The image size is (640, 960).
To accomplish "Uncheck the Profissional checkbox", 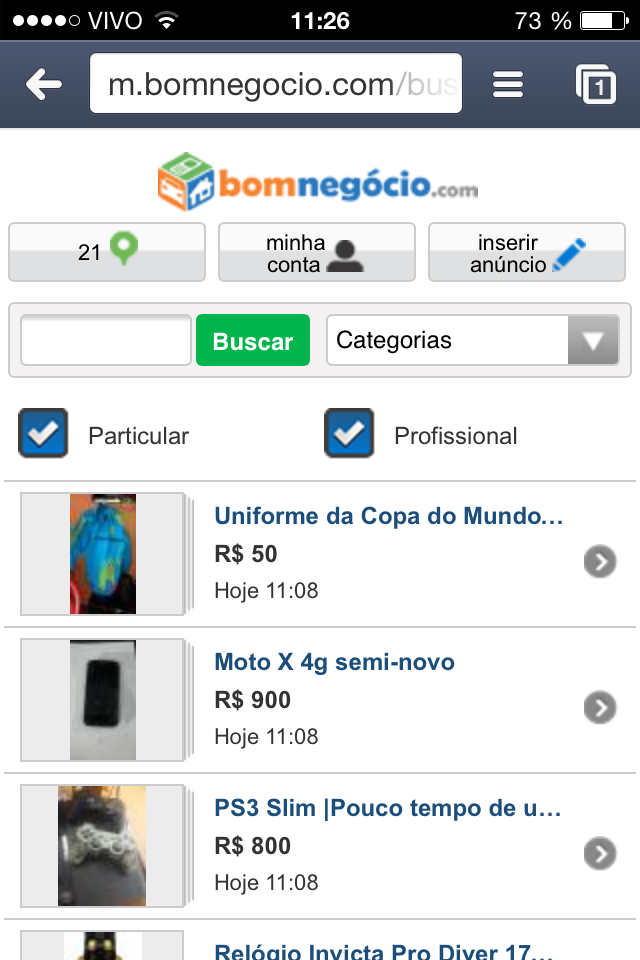I will [349, 434].
